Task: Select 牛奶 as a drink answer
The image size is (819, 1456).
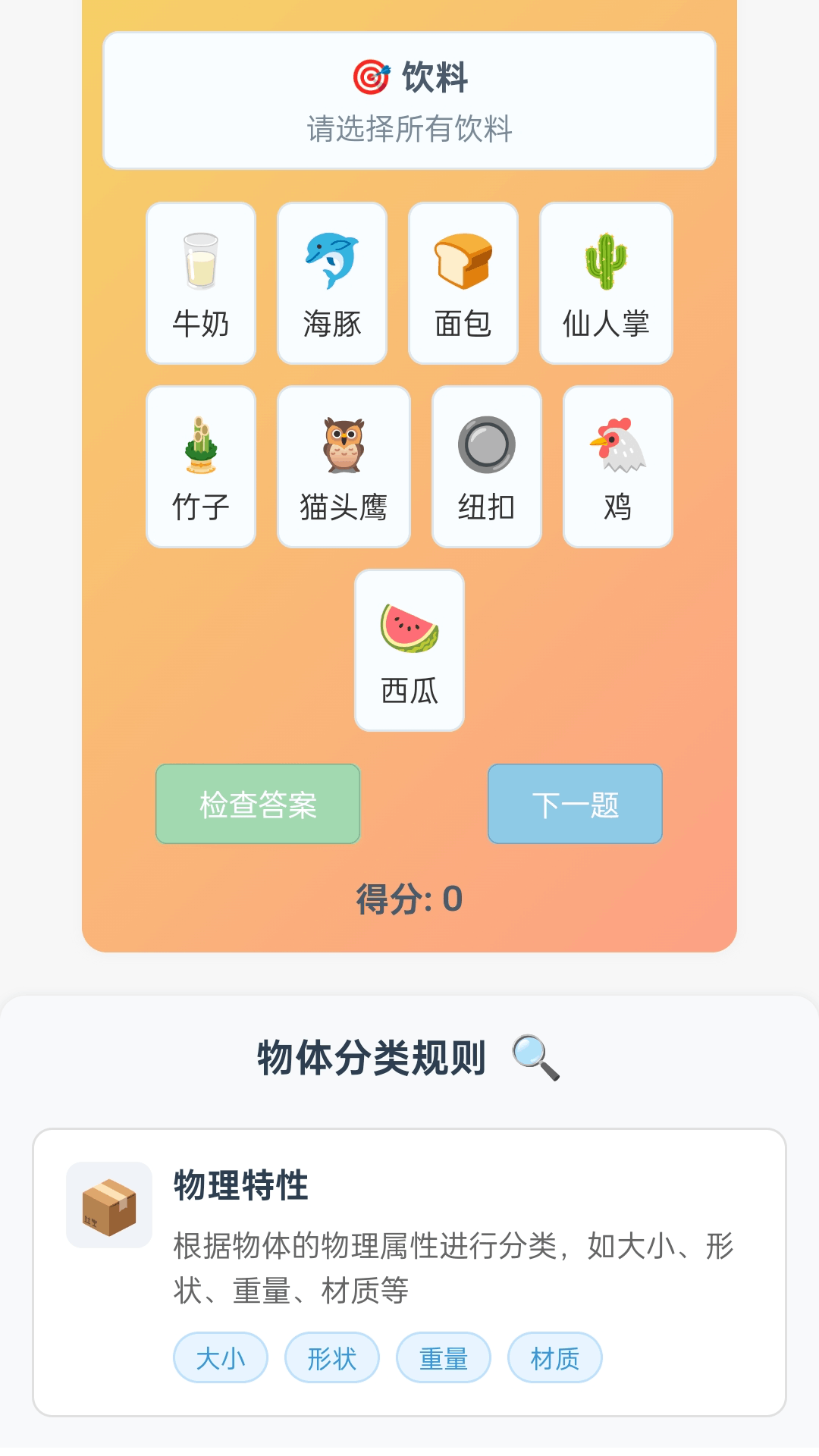Action: coord(200,282)
